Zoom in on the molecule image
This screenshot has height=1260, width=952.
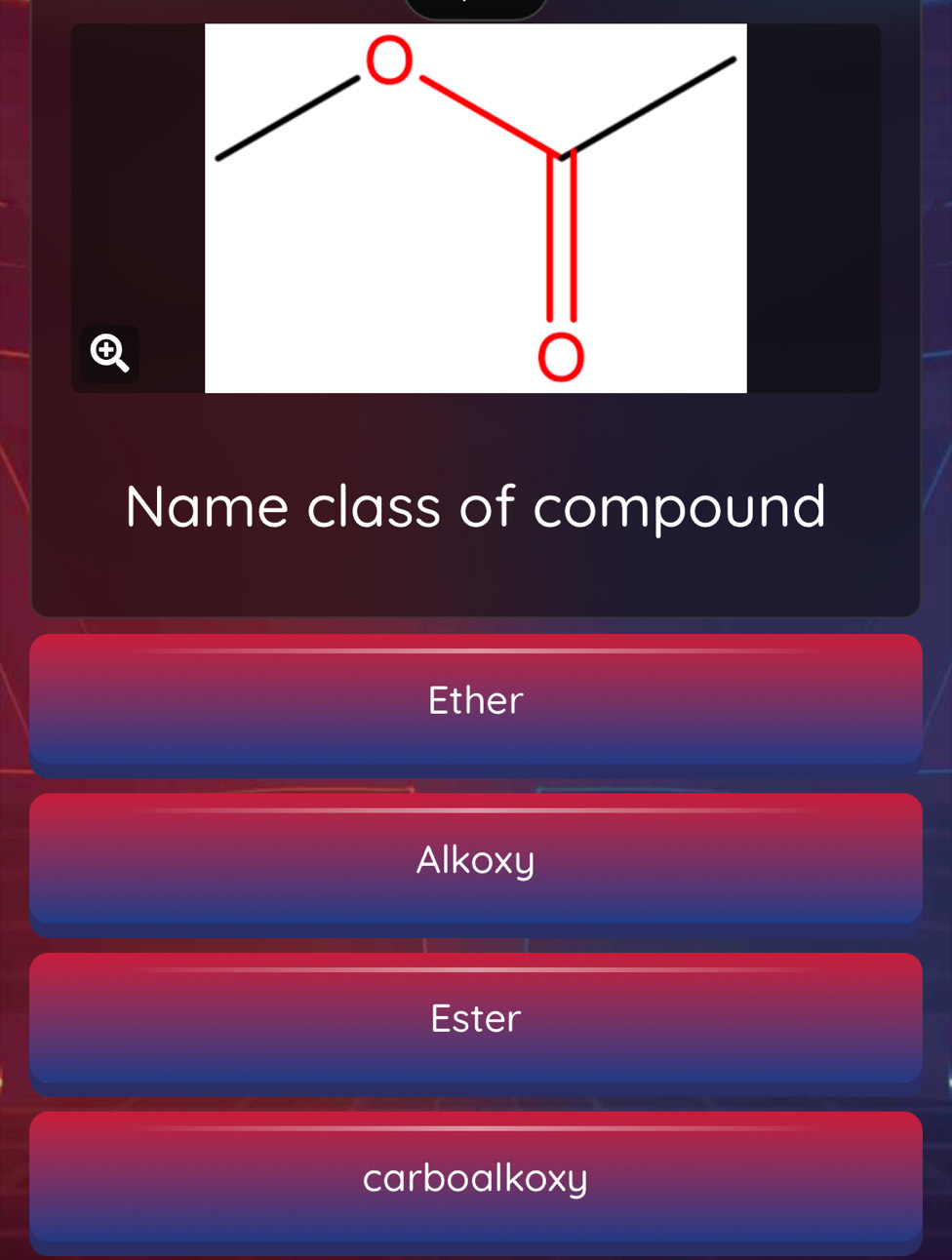coord(109,353)
